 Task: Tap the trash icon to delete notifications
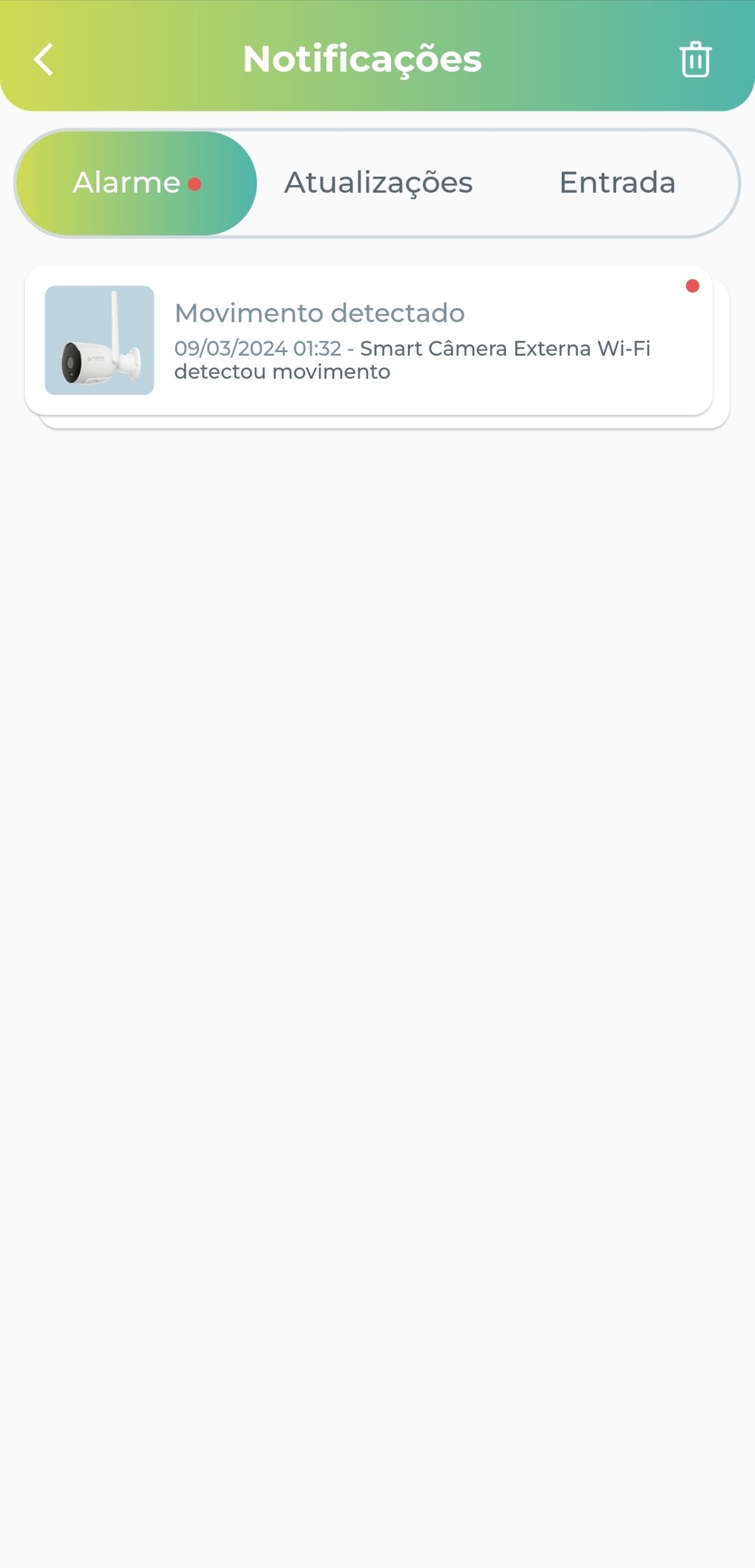pos(695,60)
